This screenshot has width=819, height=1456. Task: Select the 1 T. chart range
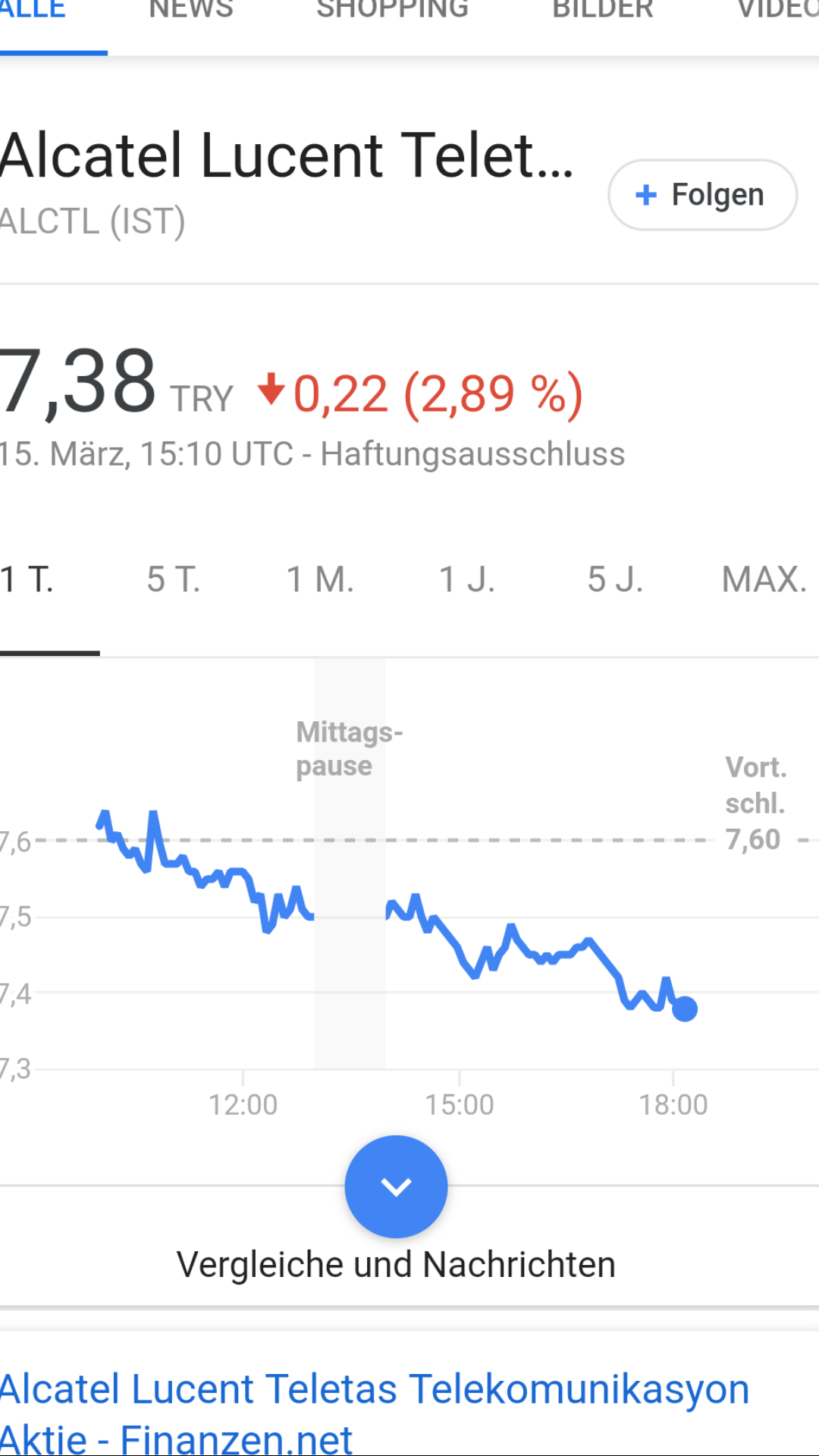tap(27, 580)
